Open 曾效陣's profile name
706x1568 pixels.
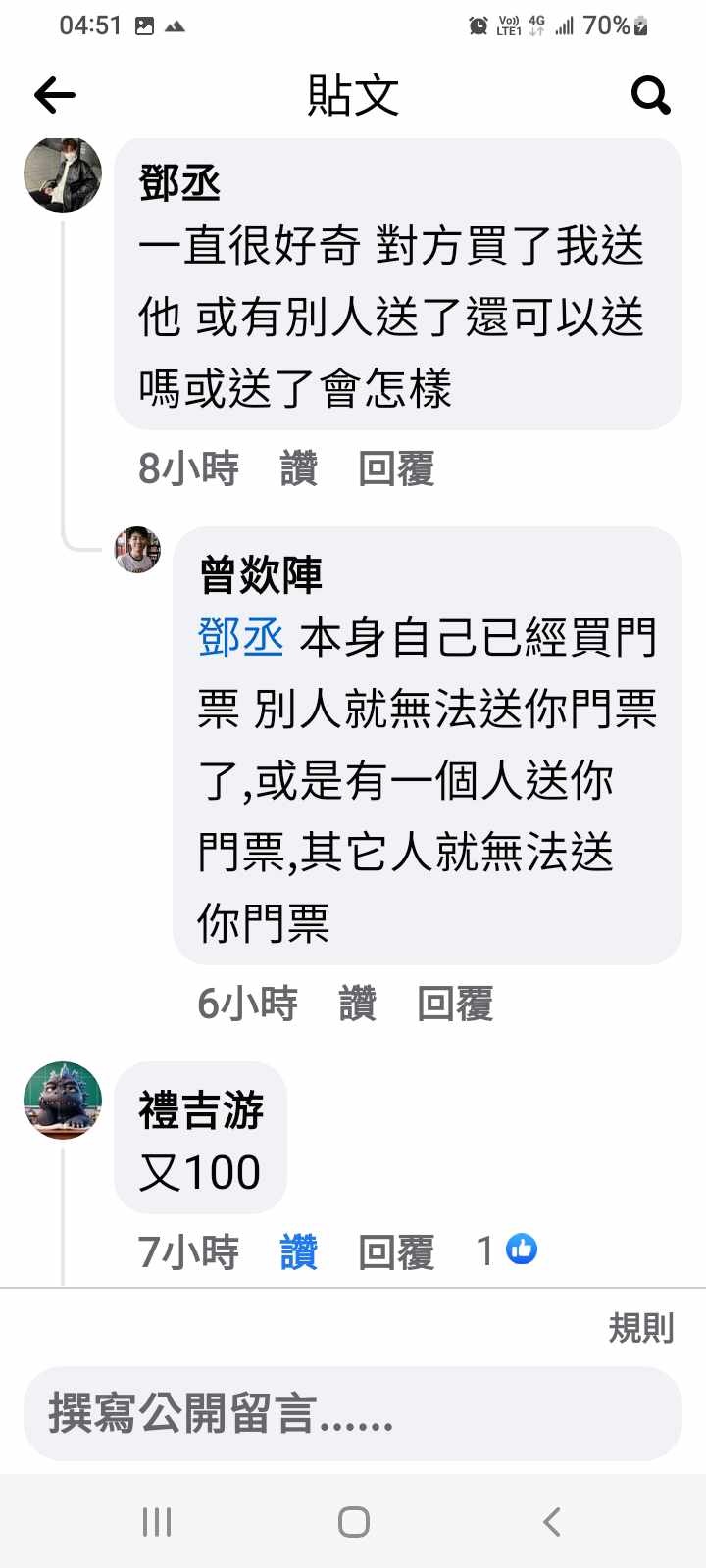(x=261, y=574)
